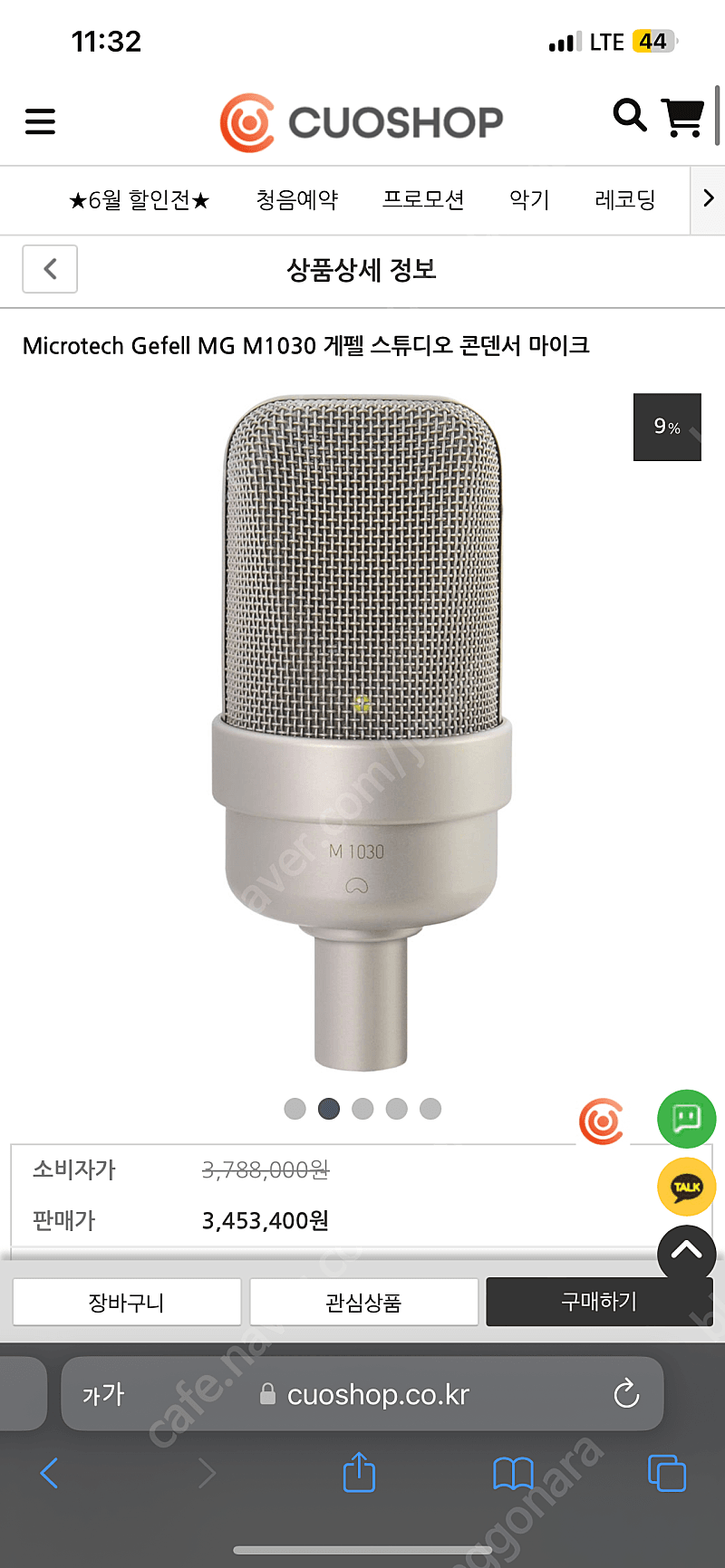Open the hamburger menu
Viewport: 725px width, 1568px height.
(x=40, y=121)
